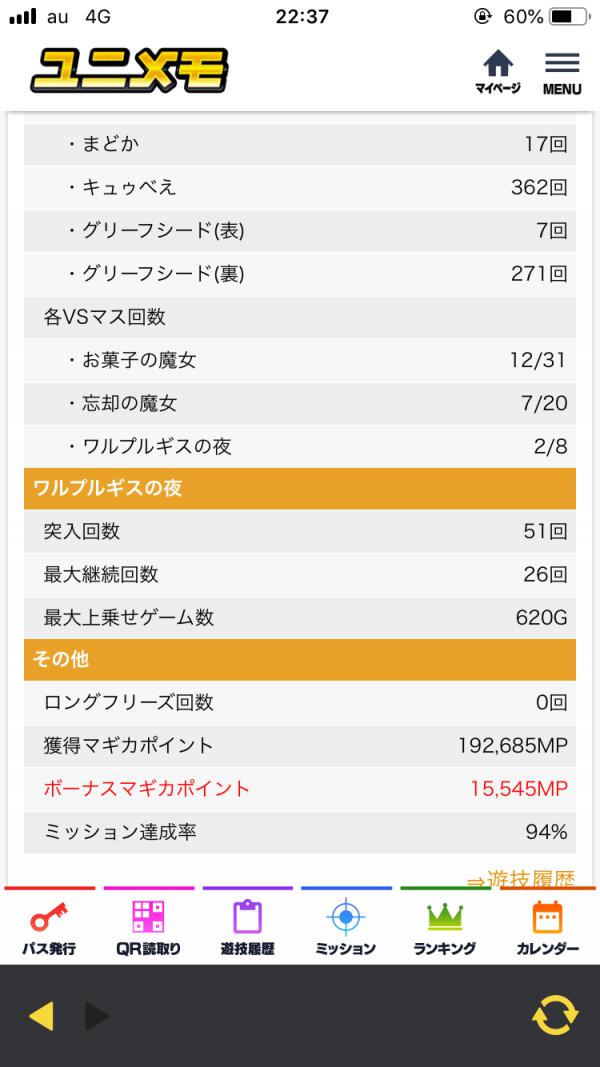
Task: Switch to カレンダー tab
Action: pyautogui.click(x=548, y=927)
